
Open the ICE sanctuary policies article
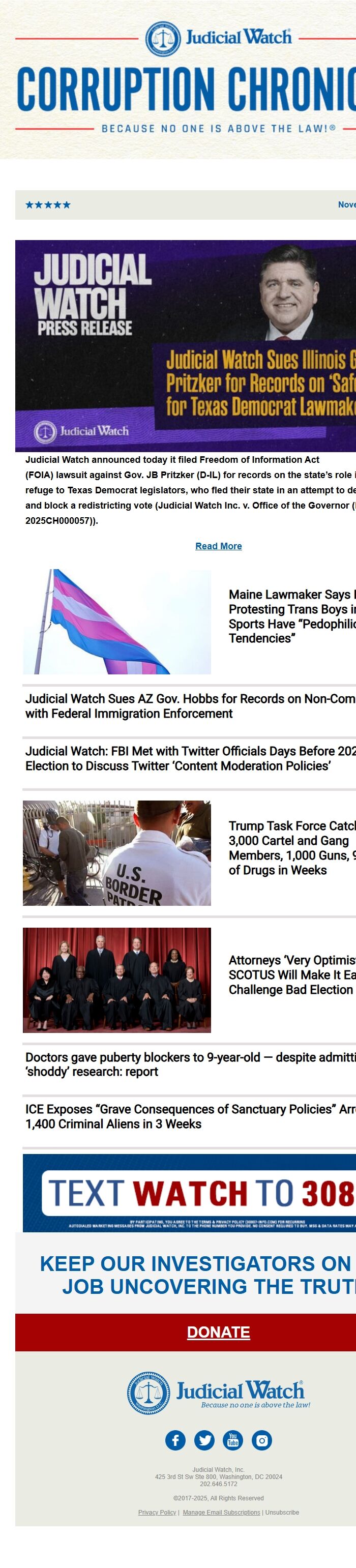[190, 1116]
